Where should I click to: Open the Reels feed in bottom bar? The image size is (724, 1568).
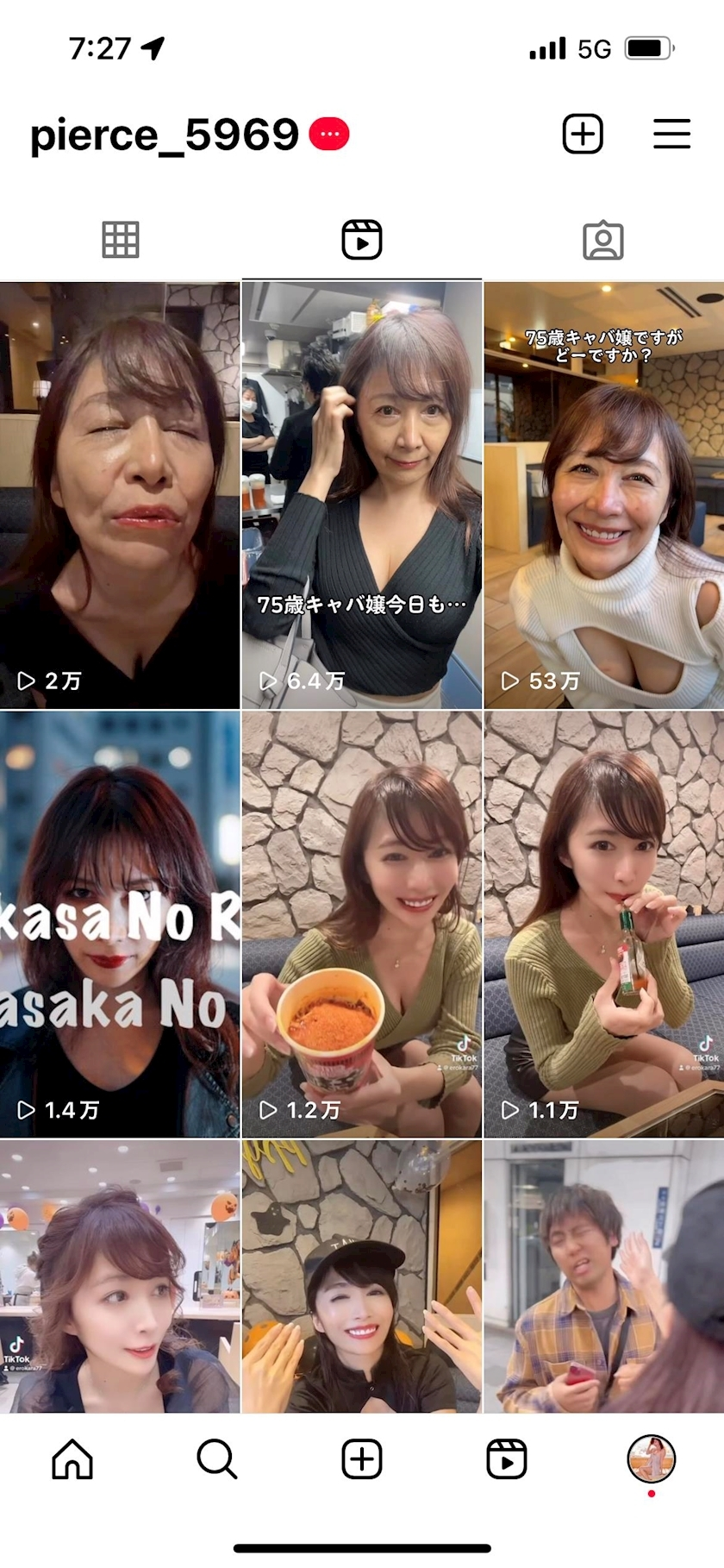(507, 1459)
